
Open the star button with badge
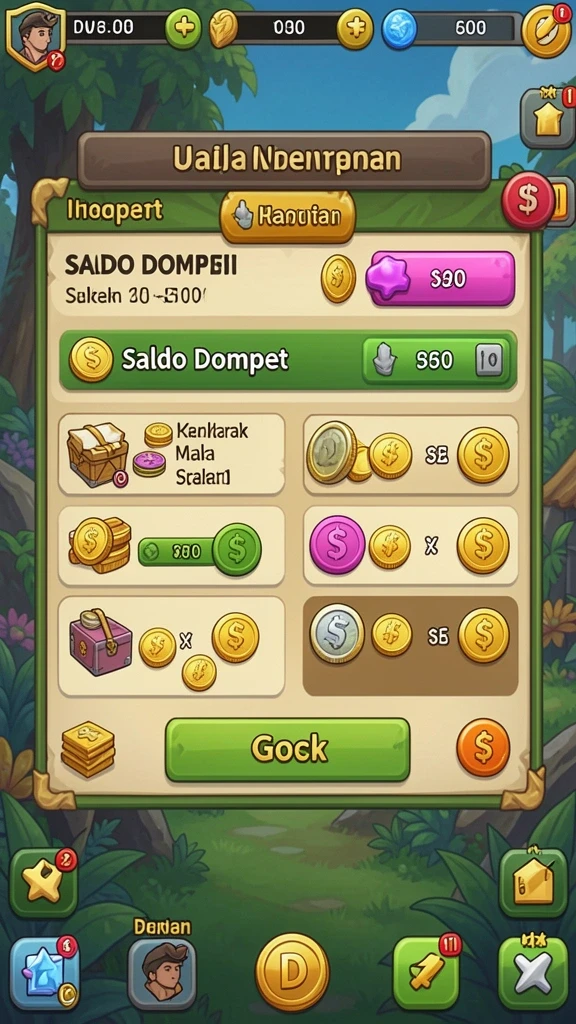click(x=43, y=884)
